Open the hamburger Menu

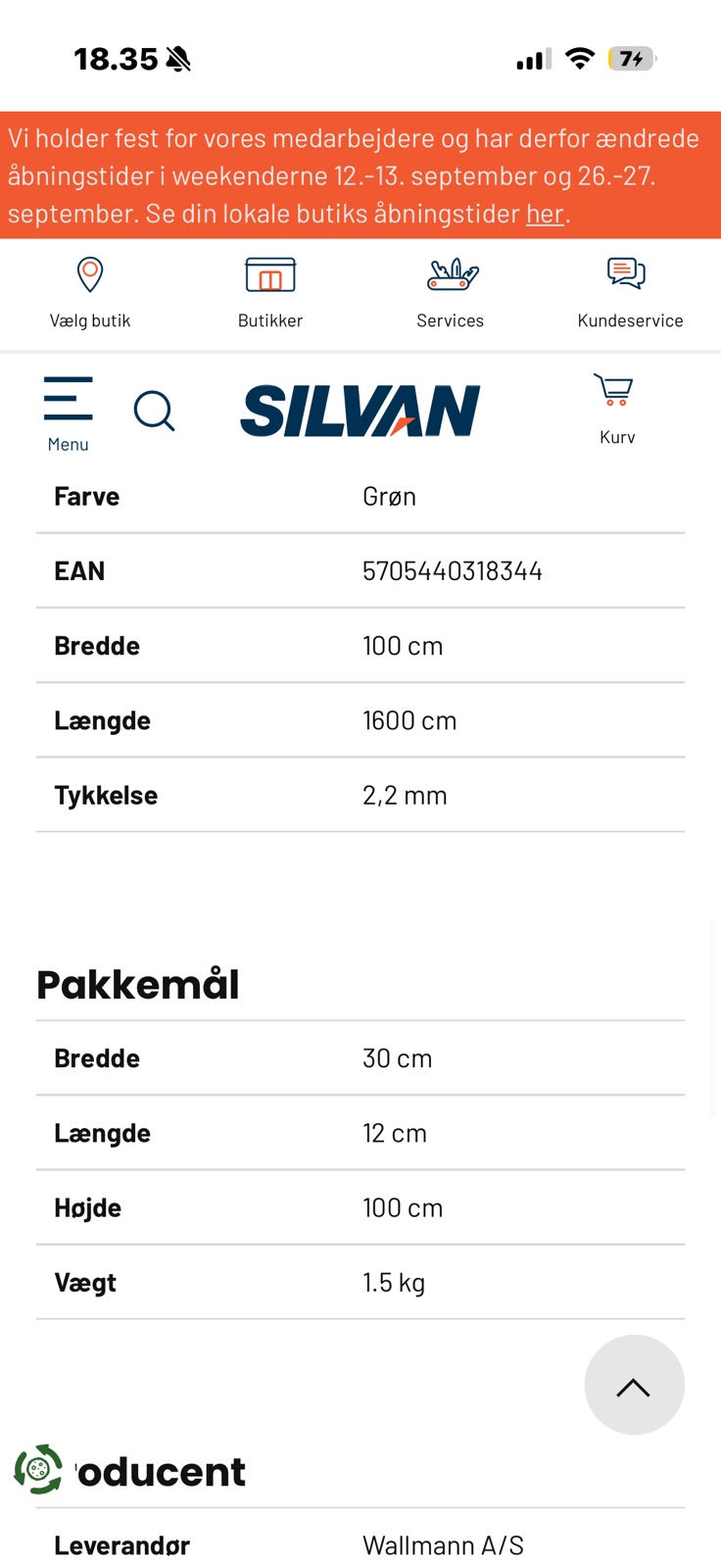point(69,414)
